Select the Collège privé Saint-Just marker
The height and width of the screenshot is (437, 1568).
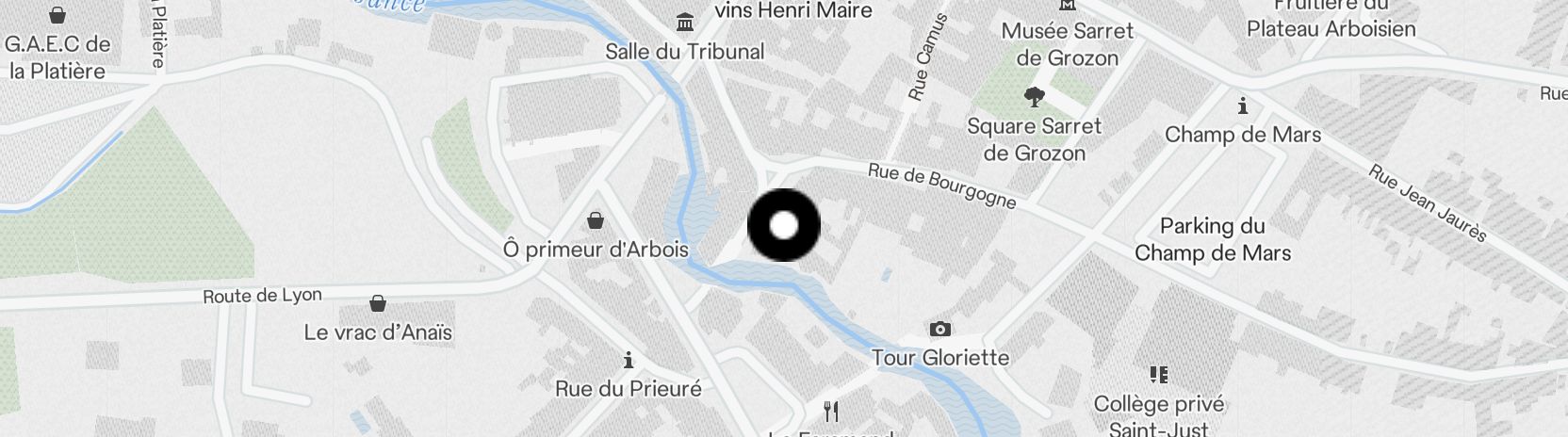[1159, 376]
